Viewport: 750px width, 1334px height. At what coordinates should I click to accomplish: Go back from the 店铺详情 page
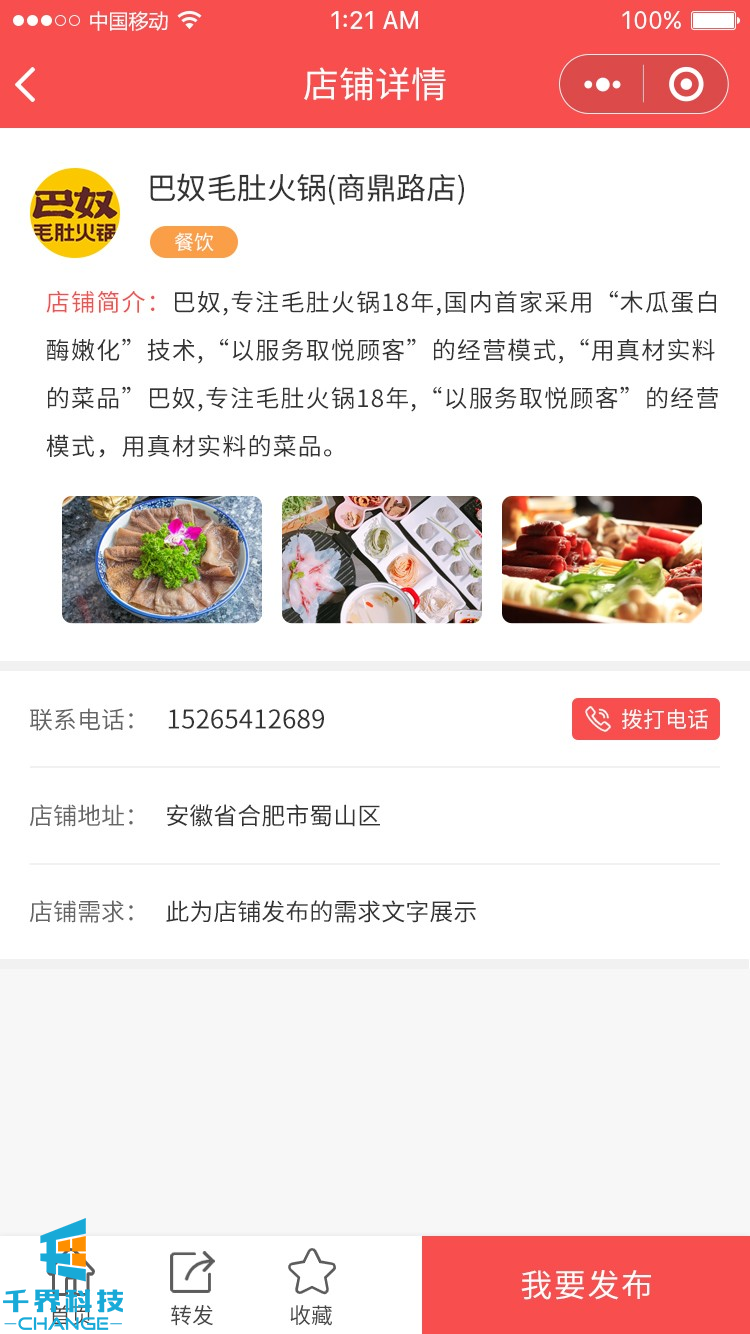(27, 85)
